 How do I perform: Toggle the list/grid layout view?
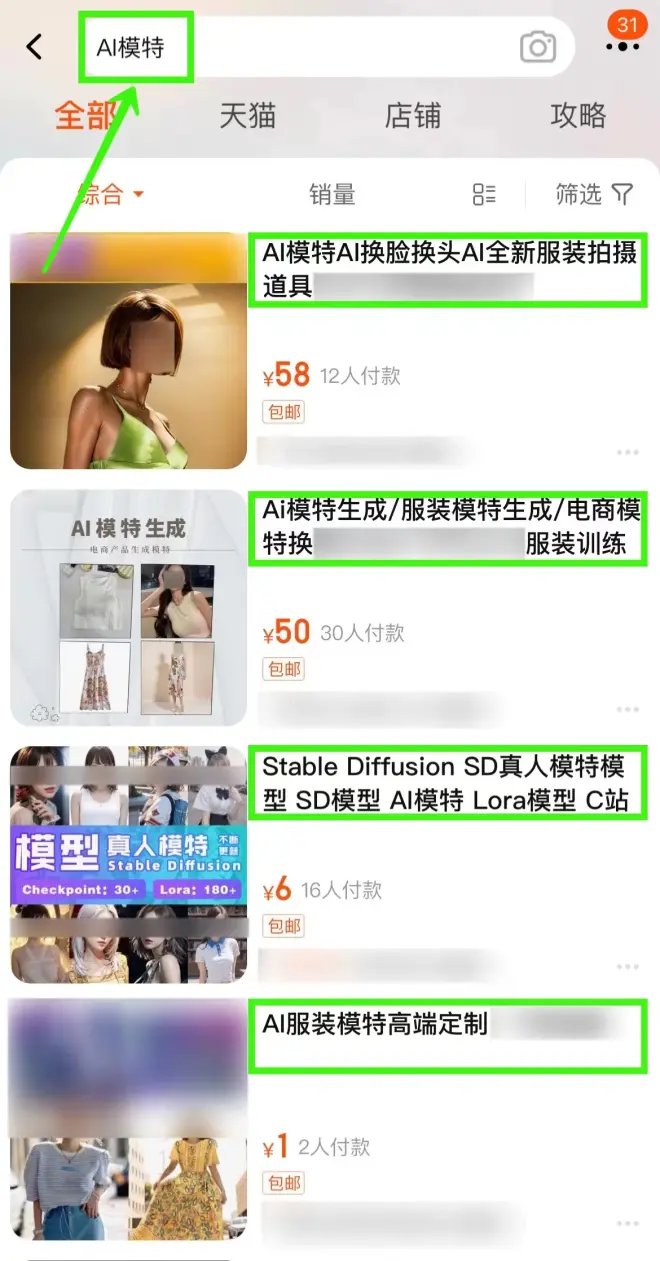tap(484, 194)
